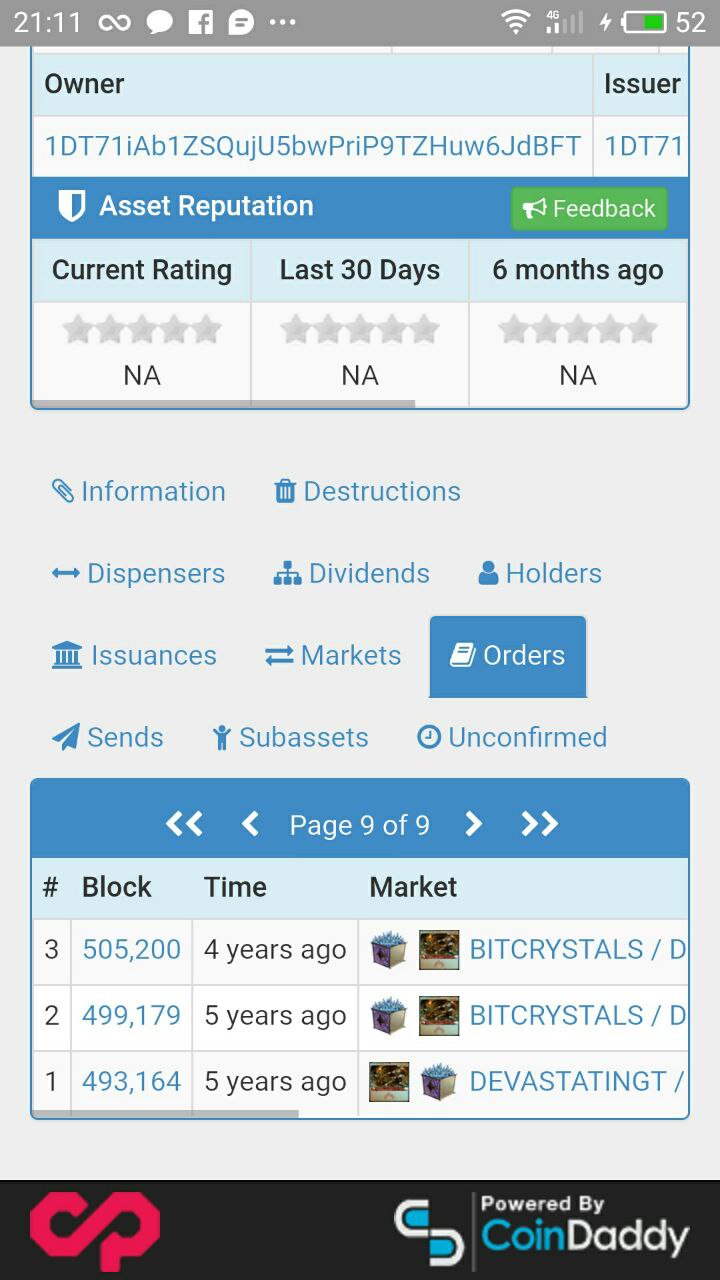The width and height of the screenshot is (720, 1280).
Task: Show Unconfirmed transactions tab
Action: pos(512,737)
